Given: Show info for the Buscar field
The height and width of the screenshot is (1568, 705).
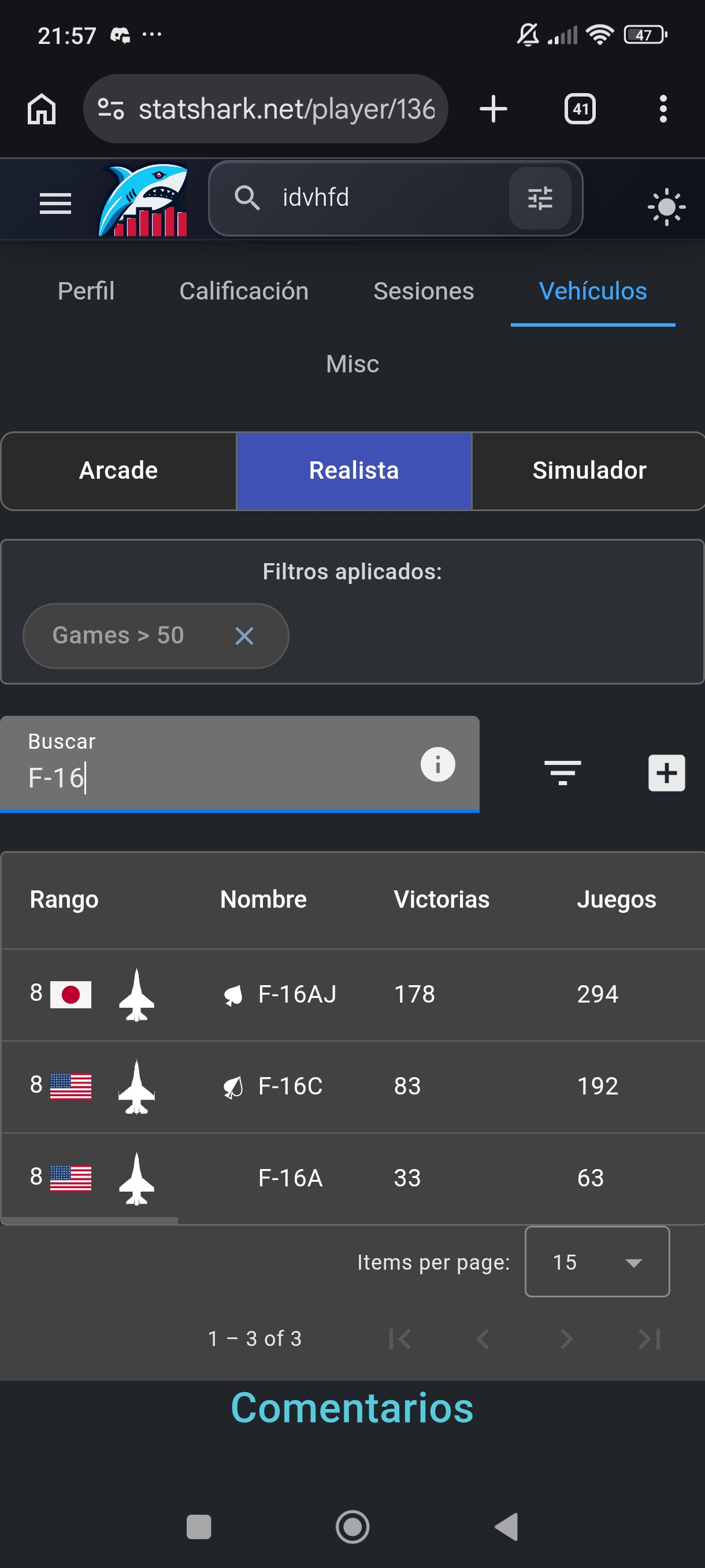Looking at the screenshot, I should tap(437, 764).
